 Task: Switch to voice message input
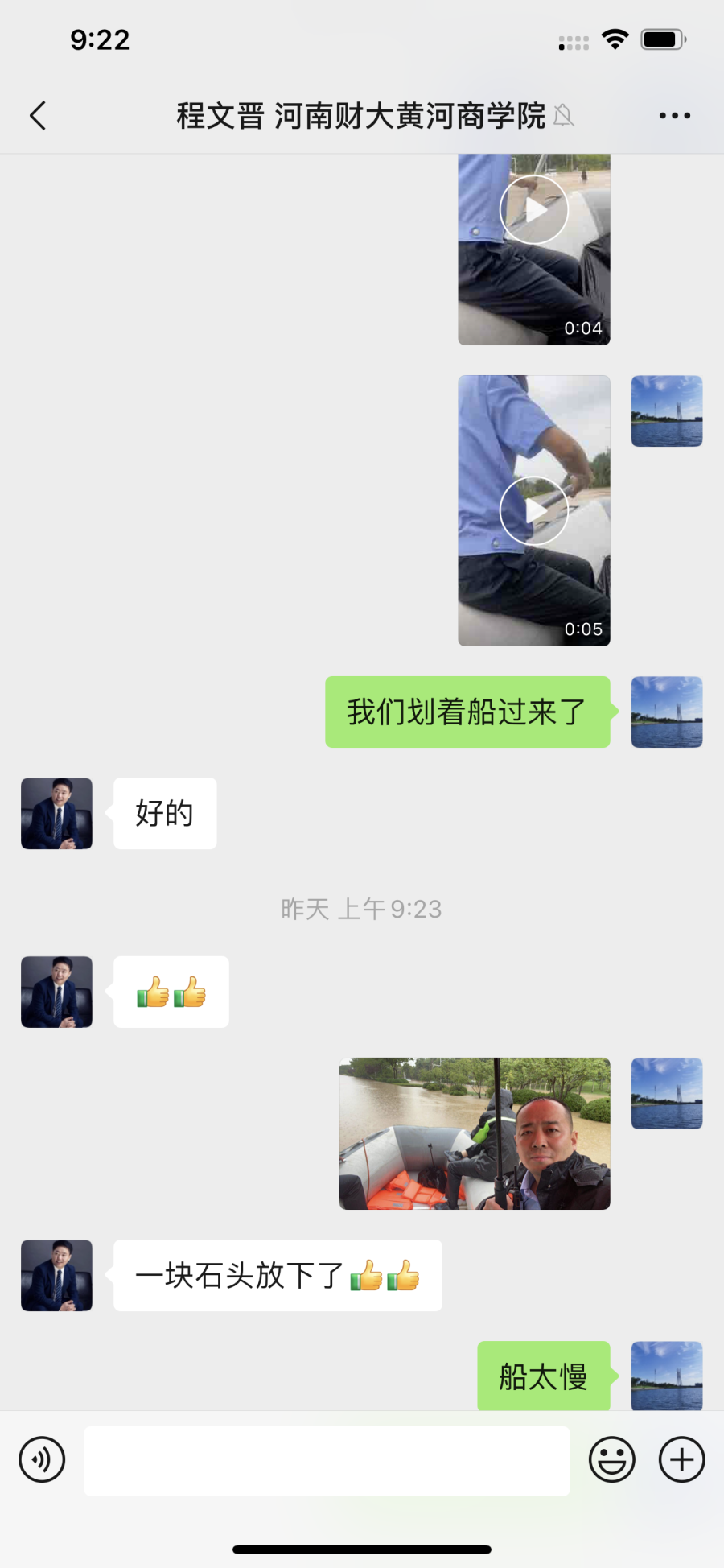(x=42, y=1459)
